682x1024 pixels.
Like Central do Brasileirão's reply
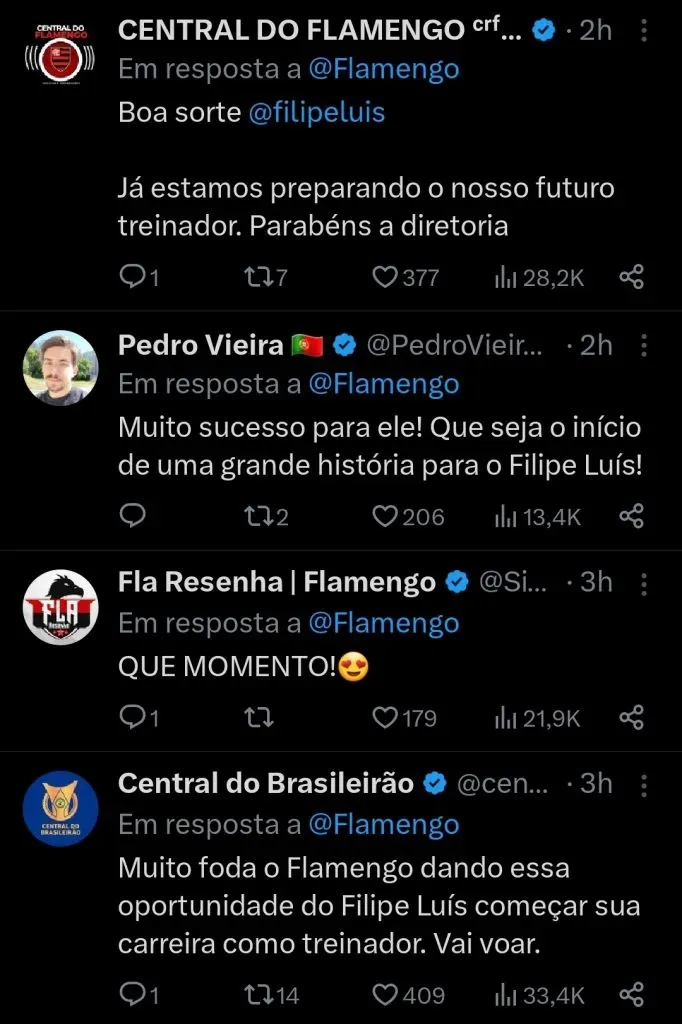point(385,994)
